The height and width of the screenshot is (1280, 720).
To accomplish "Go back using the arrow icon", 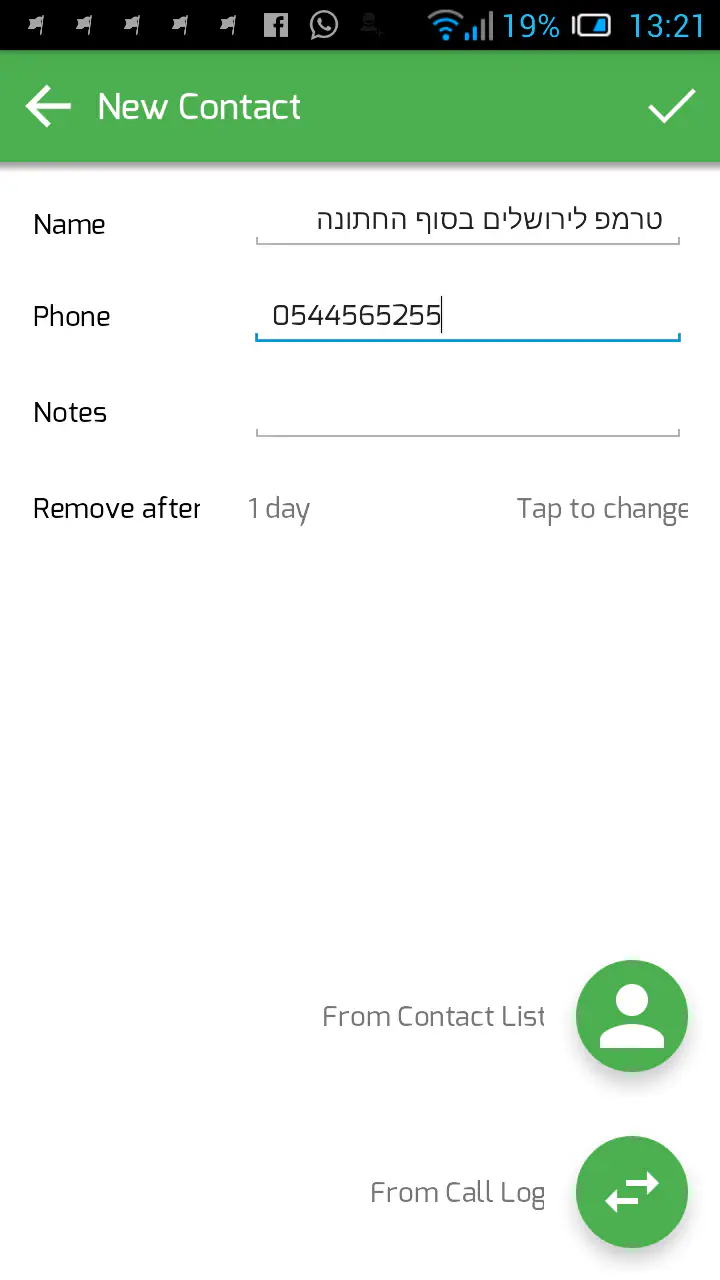I will 48,107.
